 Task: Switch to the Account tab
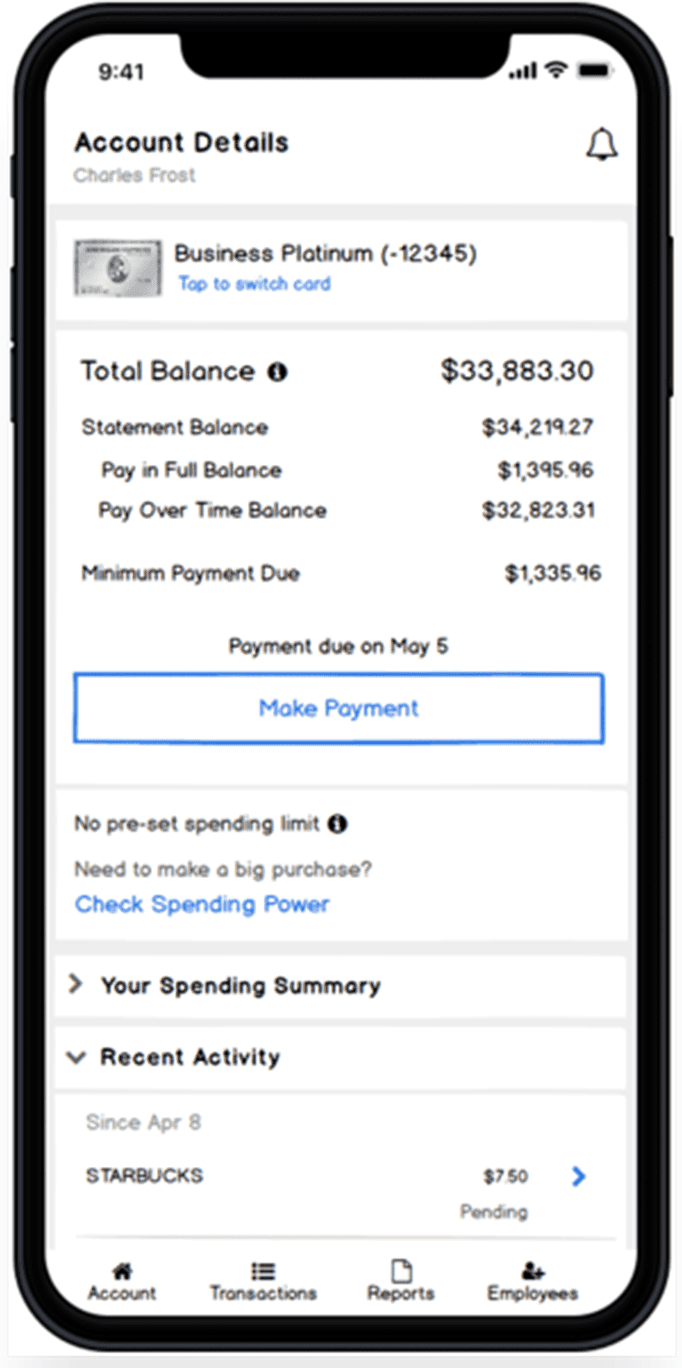coord(122,1282)
